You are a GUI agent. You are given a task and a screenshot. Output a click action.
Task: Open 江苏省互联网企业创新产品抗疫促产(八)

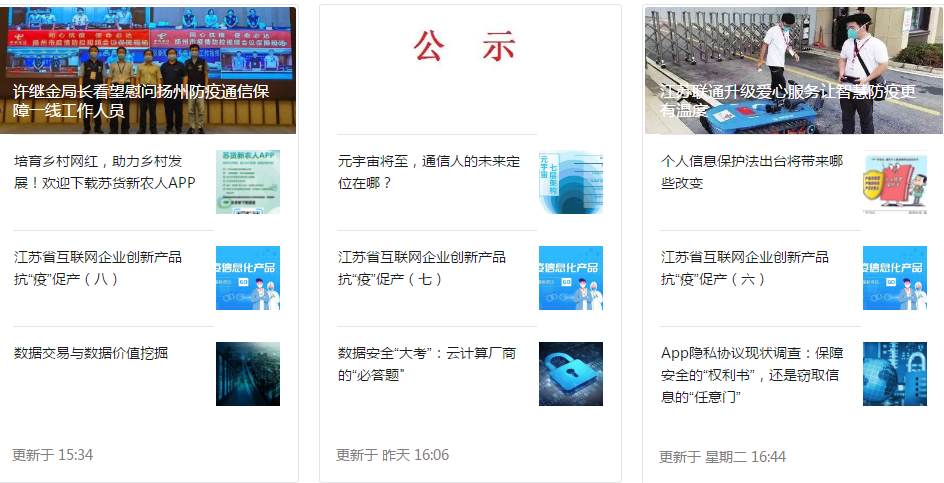98,268
